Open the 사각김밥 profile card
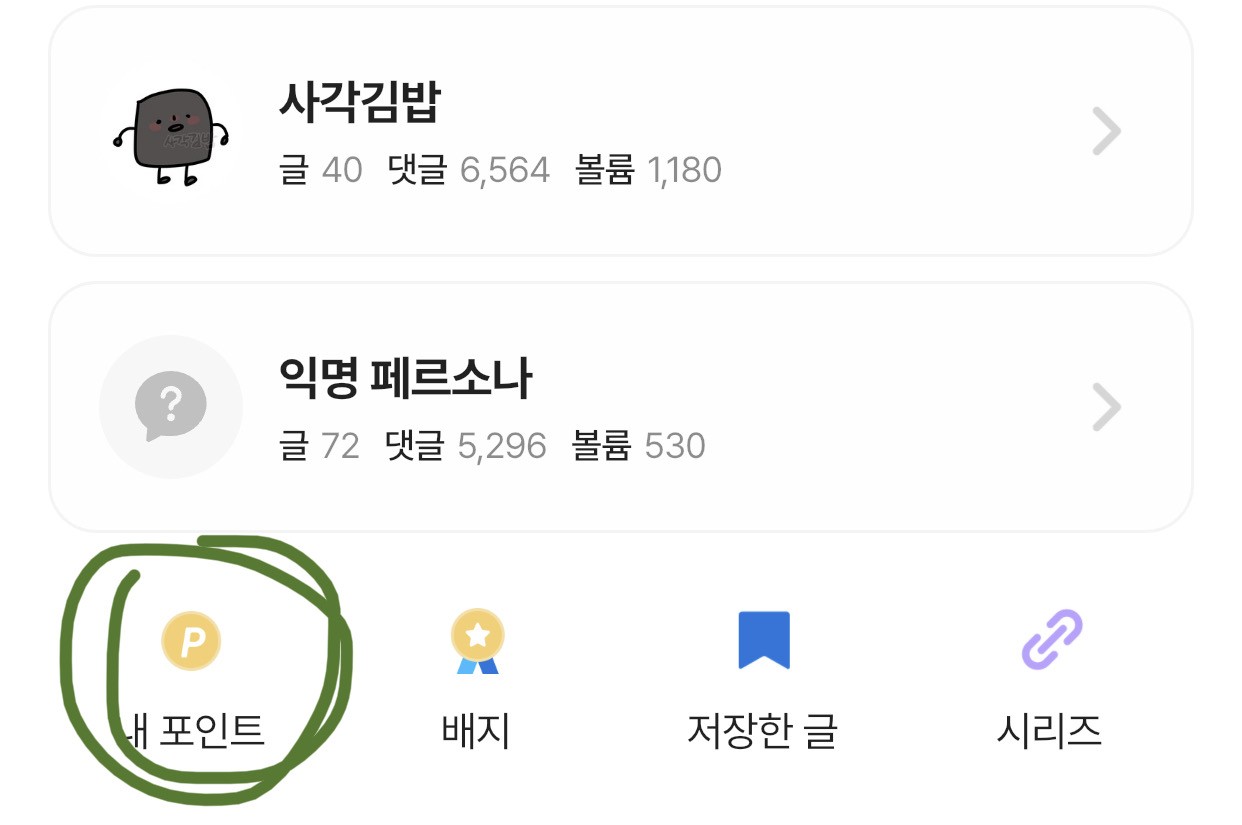 tap(620, 132)
